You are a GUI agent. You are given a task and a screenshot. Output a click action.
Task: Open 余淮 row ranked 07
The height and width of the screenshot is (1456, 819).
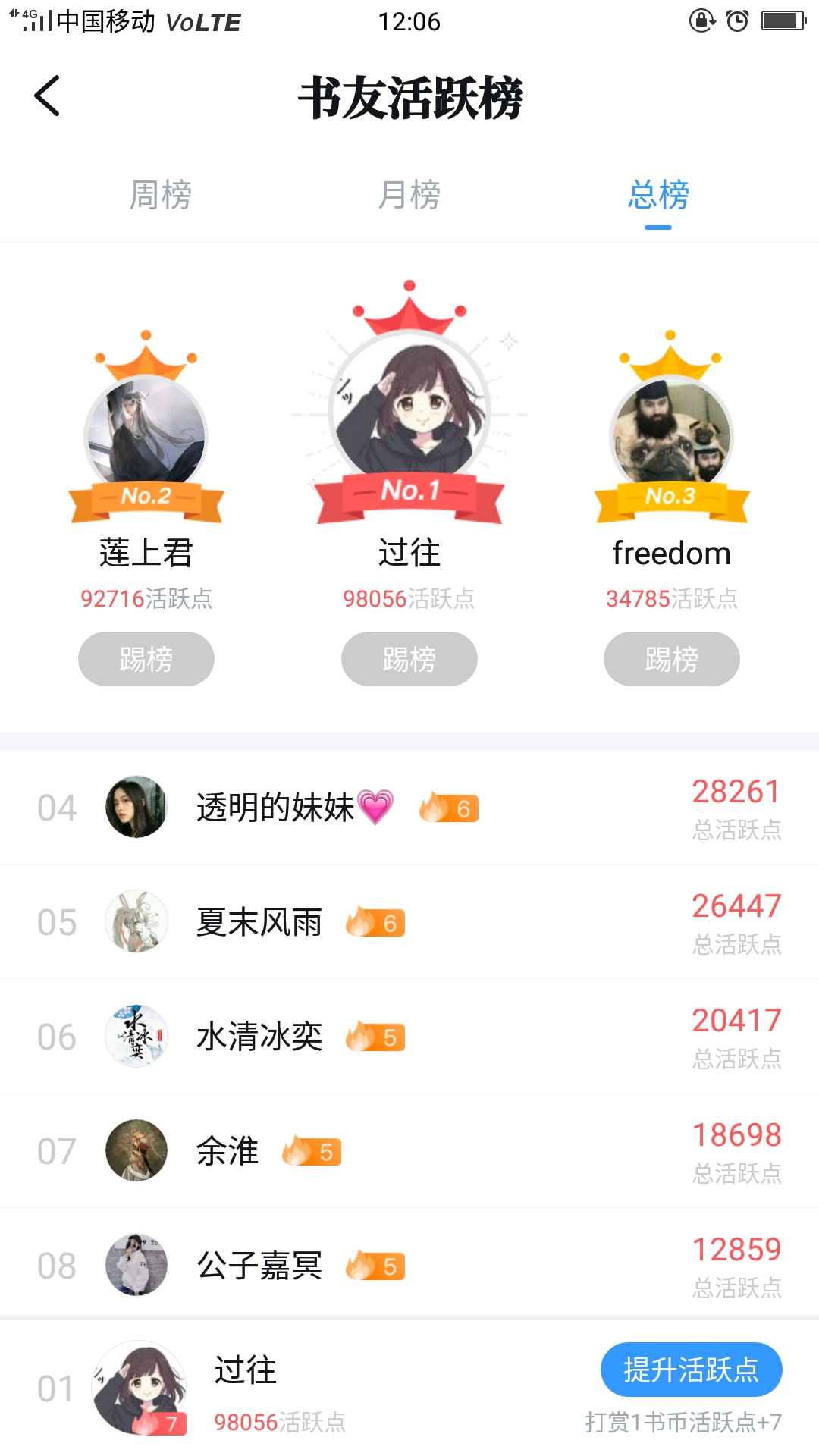409,1151
